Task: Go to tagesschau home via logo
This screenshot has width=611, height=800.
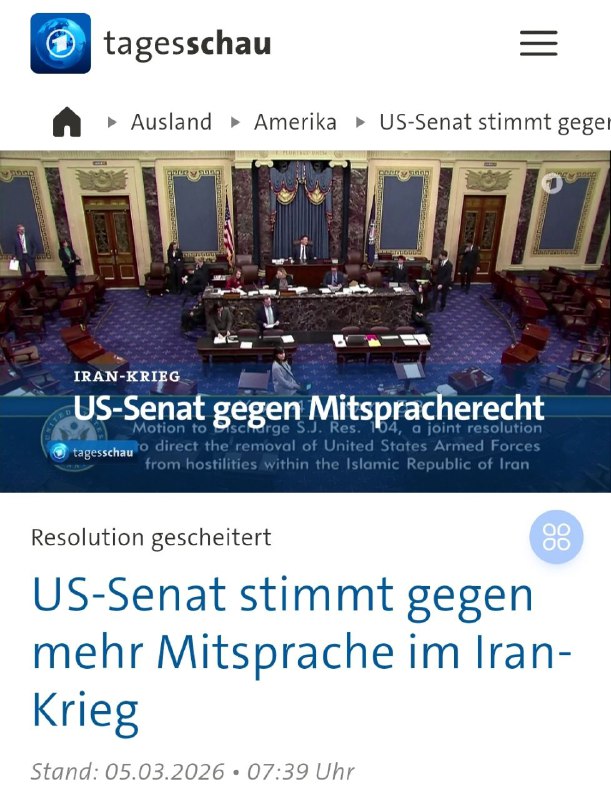Action: [150, 43]
